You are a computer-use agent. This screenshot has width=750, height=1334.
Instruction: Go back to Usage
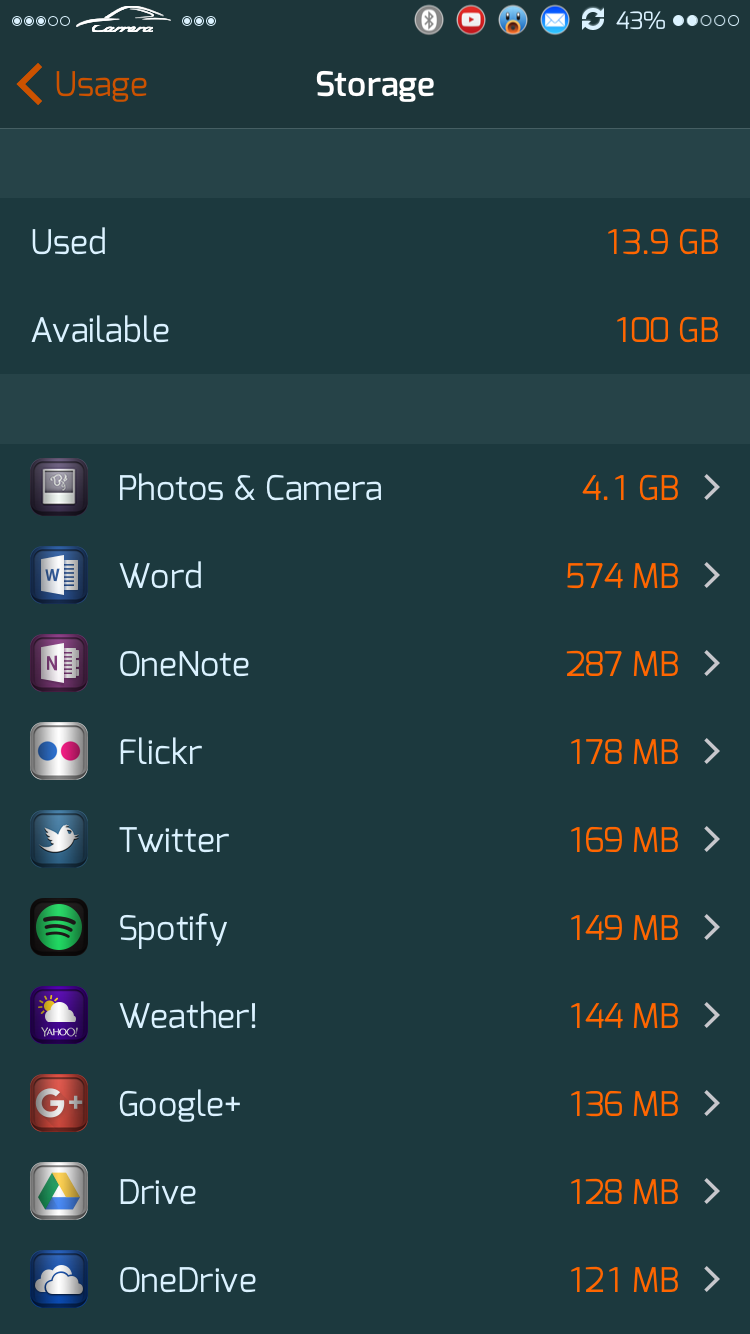pyautogui.click(x=82, y=85)
